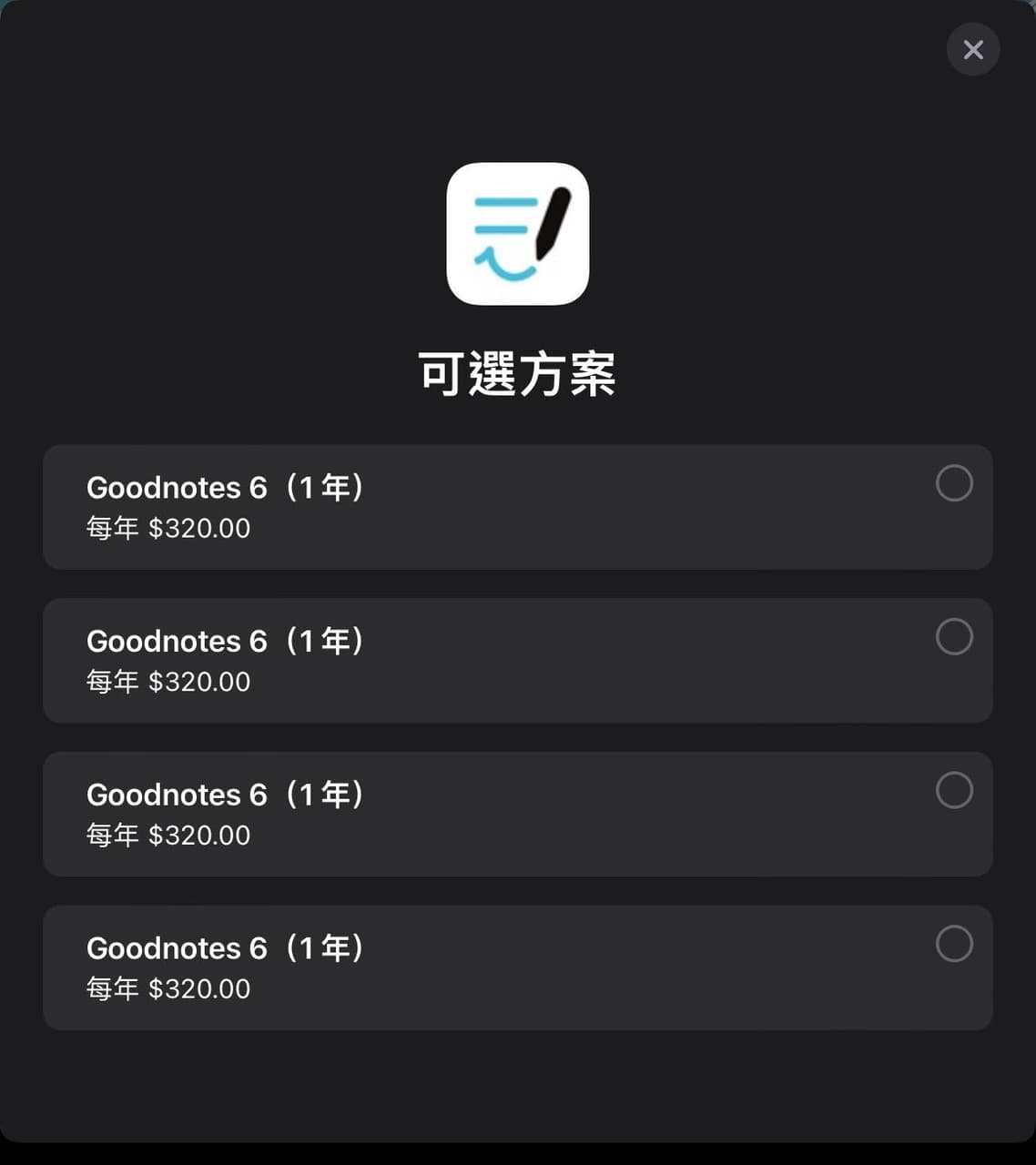Click the 每年 $320.00 price on first plan

(x=168, y=528)
